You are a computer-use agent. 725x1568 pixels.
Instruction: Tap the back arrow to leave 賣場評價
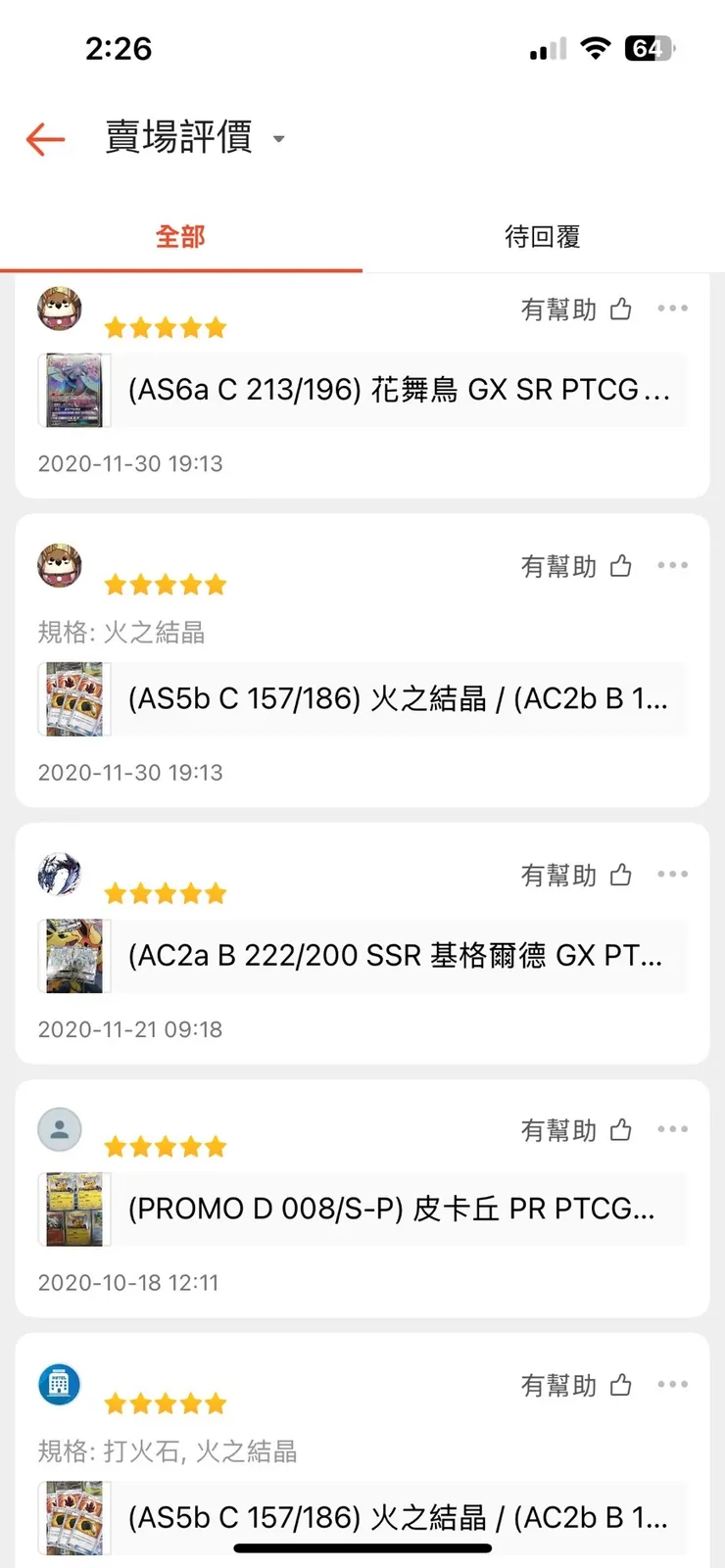click(43, 139)
